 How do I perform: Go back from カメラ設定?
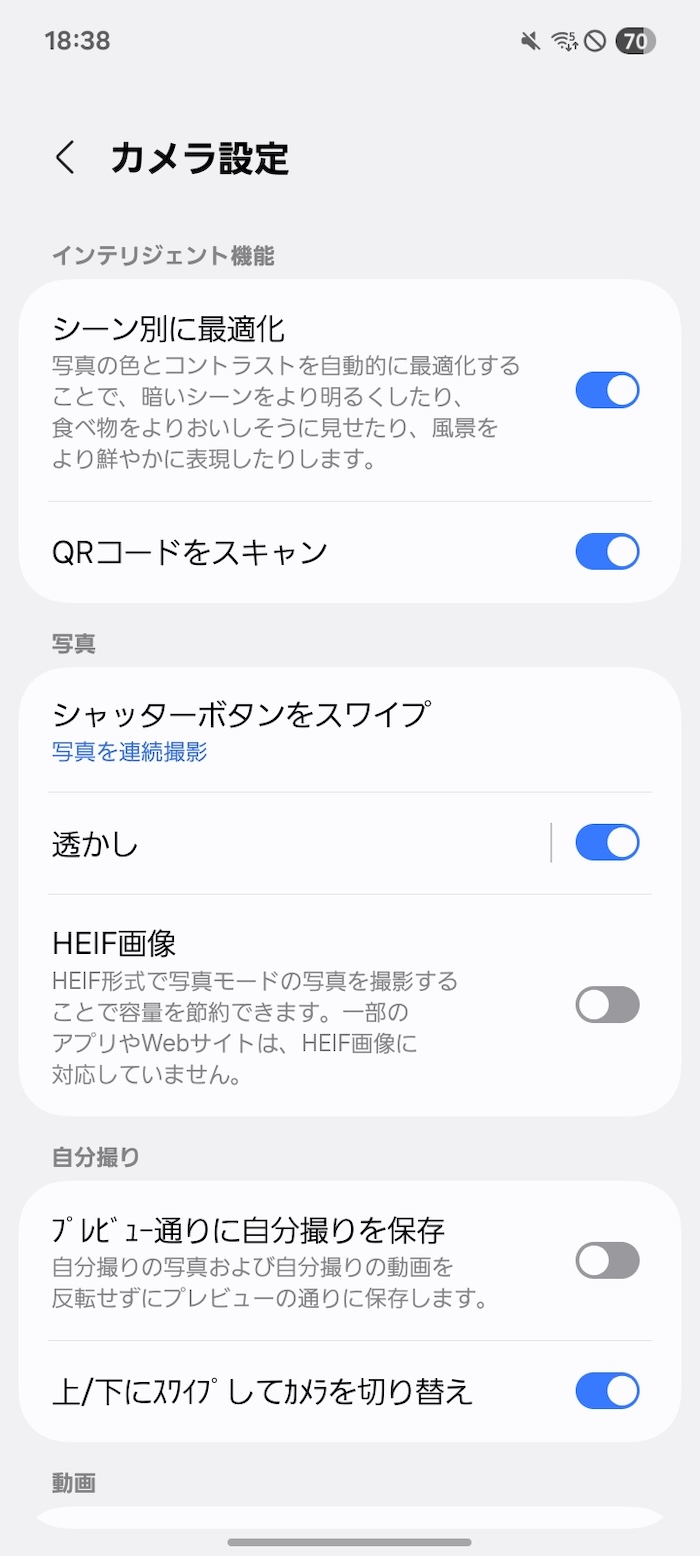tap(65, 158)
